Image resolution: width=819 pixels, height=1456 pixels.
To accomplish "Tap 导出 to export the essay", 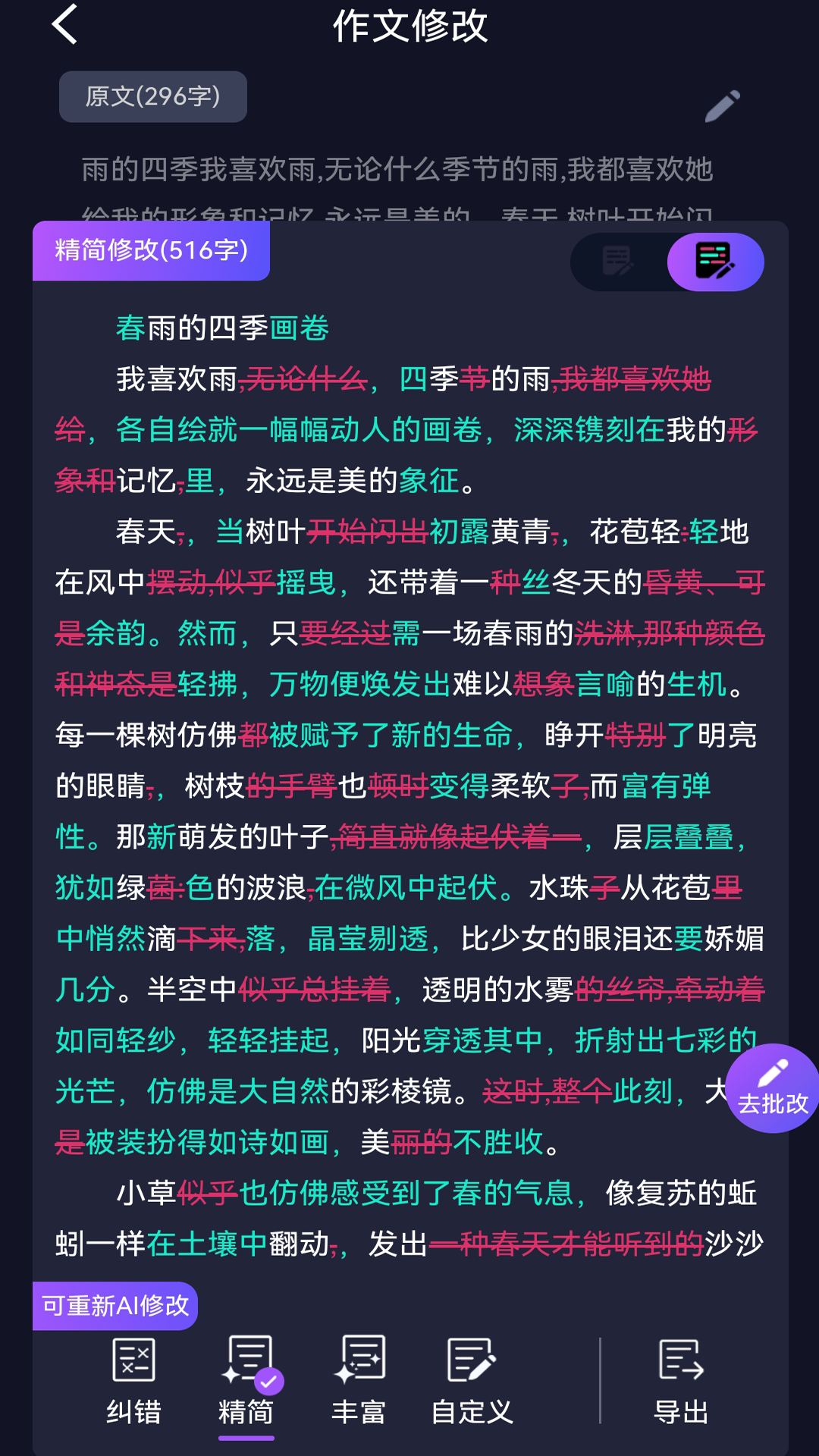I will (681, 1380).
